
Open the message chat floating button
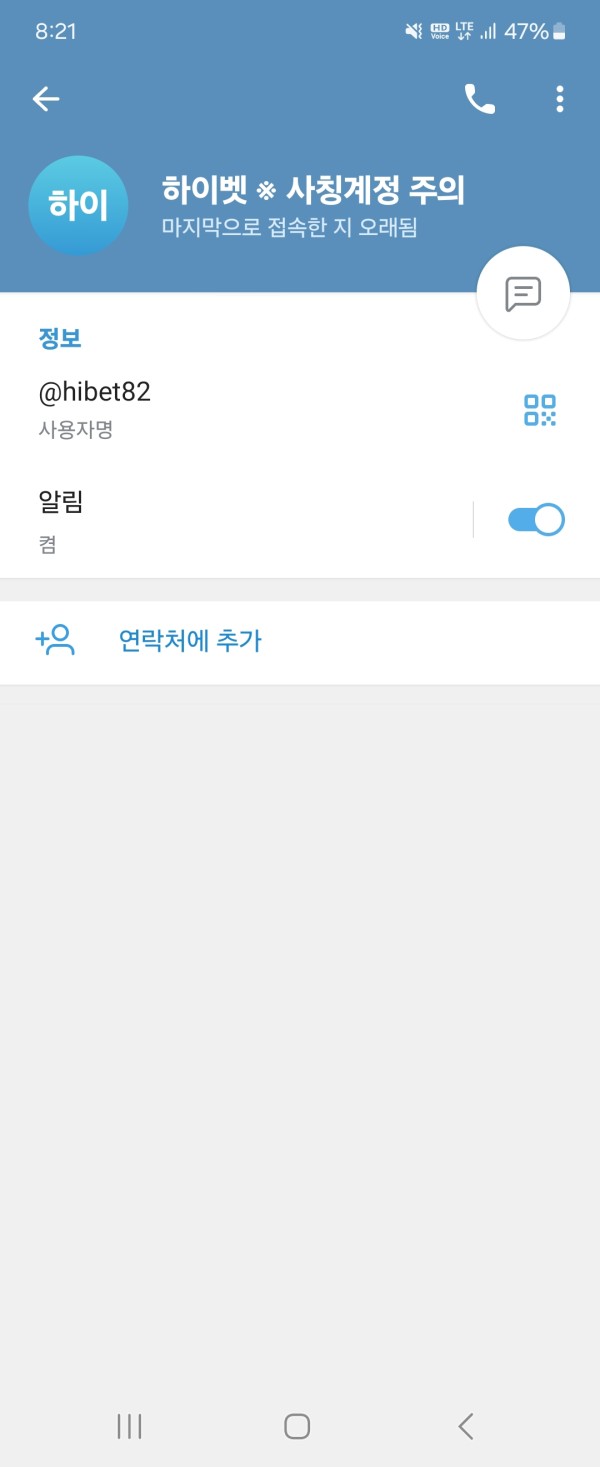tap(523, 294)
